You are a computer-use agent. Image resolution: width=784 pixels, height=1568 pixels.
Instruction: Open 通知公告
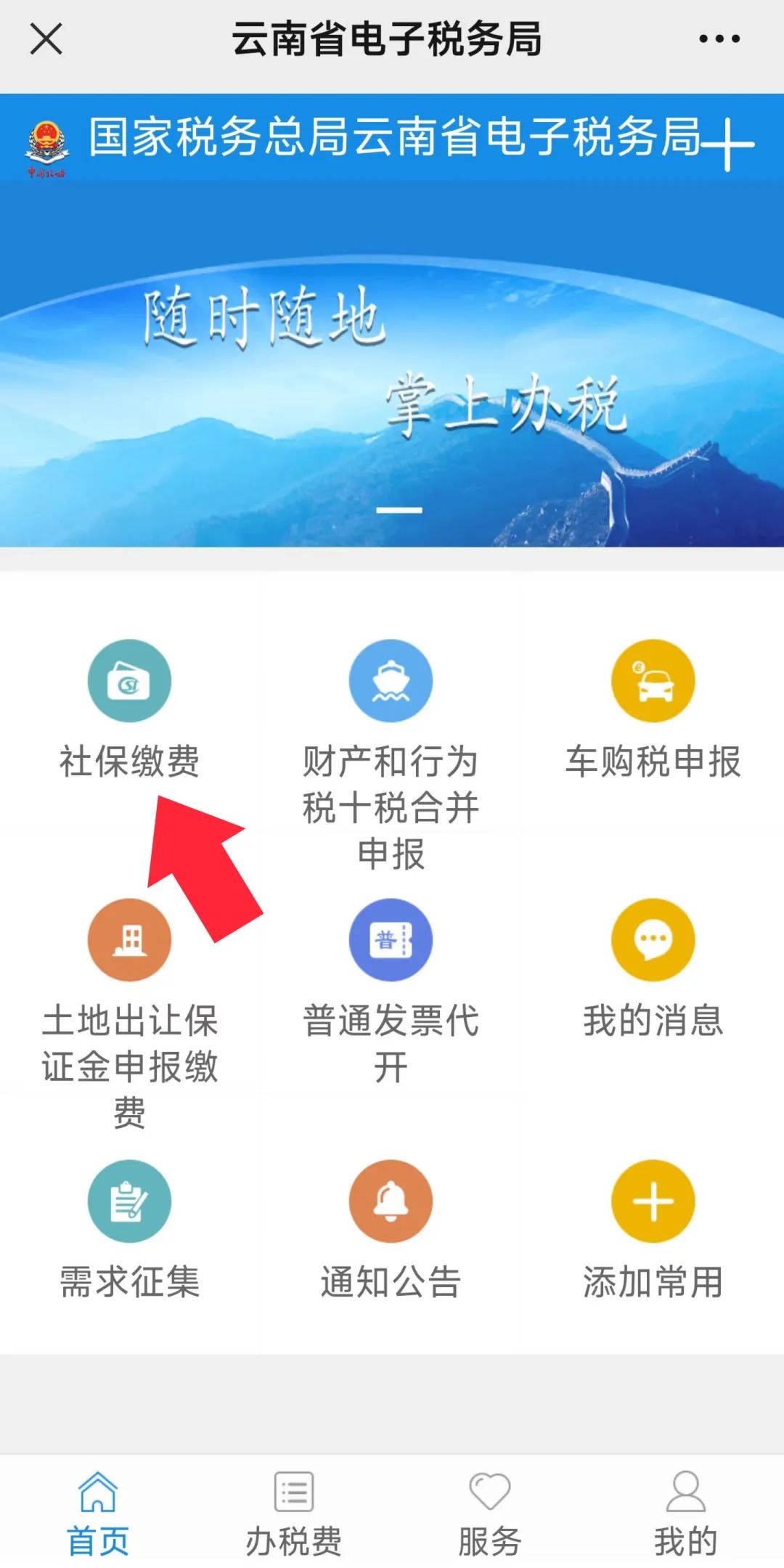pos(391,1230)
